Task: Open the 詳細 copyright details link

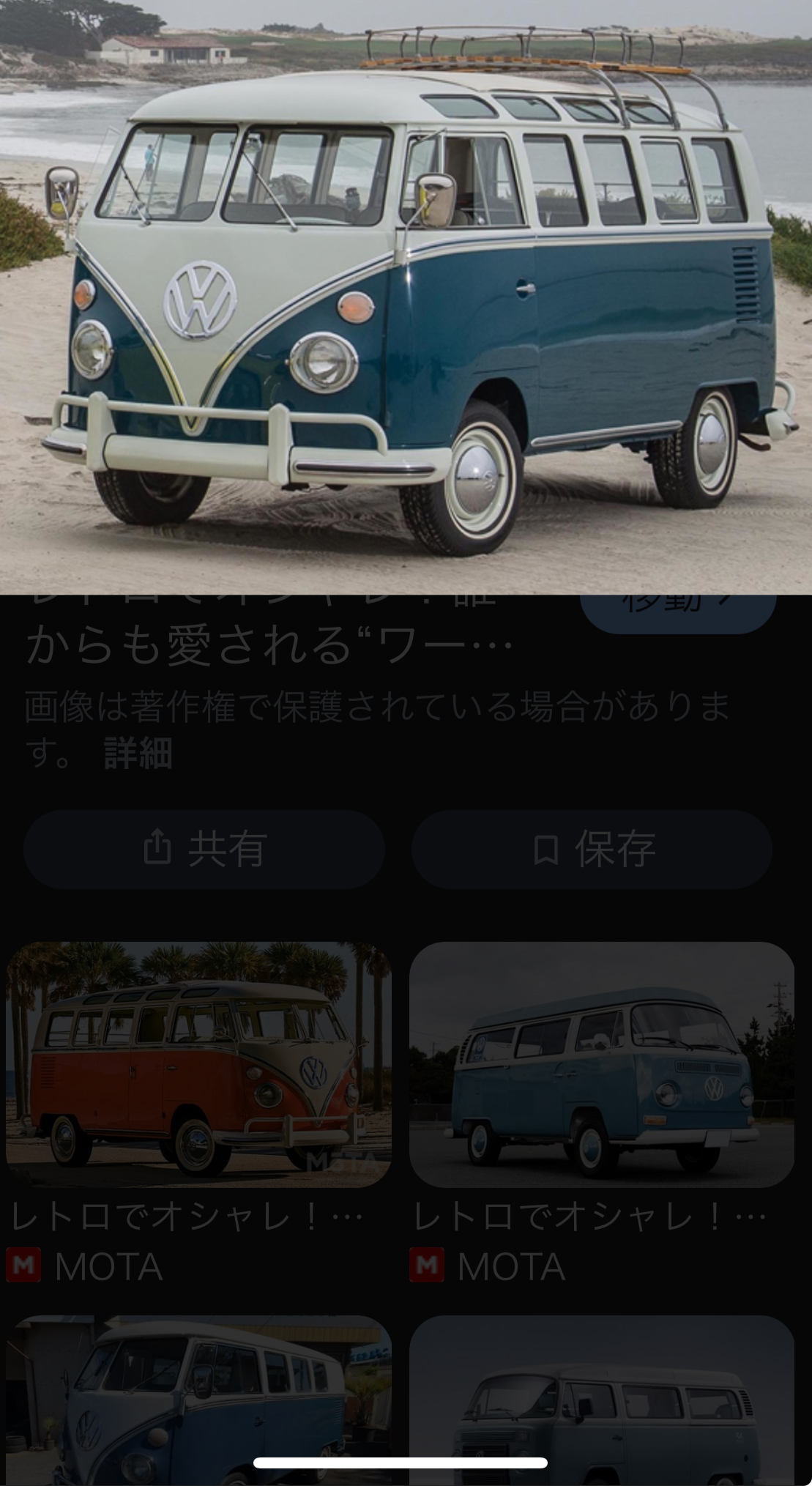Action: [138, 753]
